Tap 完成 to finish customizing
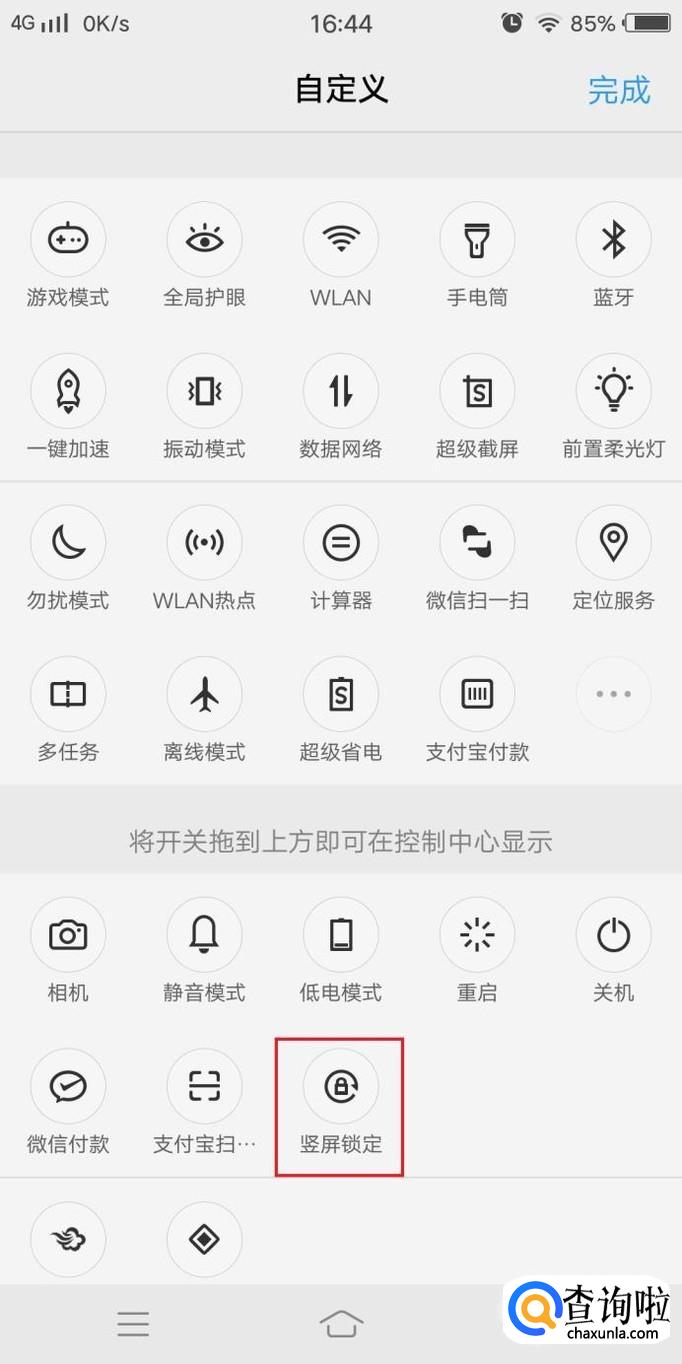The image size is (682, 1364). pyautogui.click(x=619, y=90)
